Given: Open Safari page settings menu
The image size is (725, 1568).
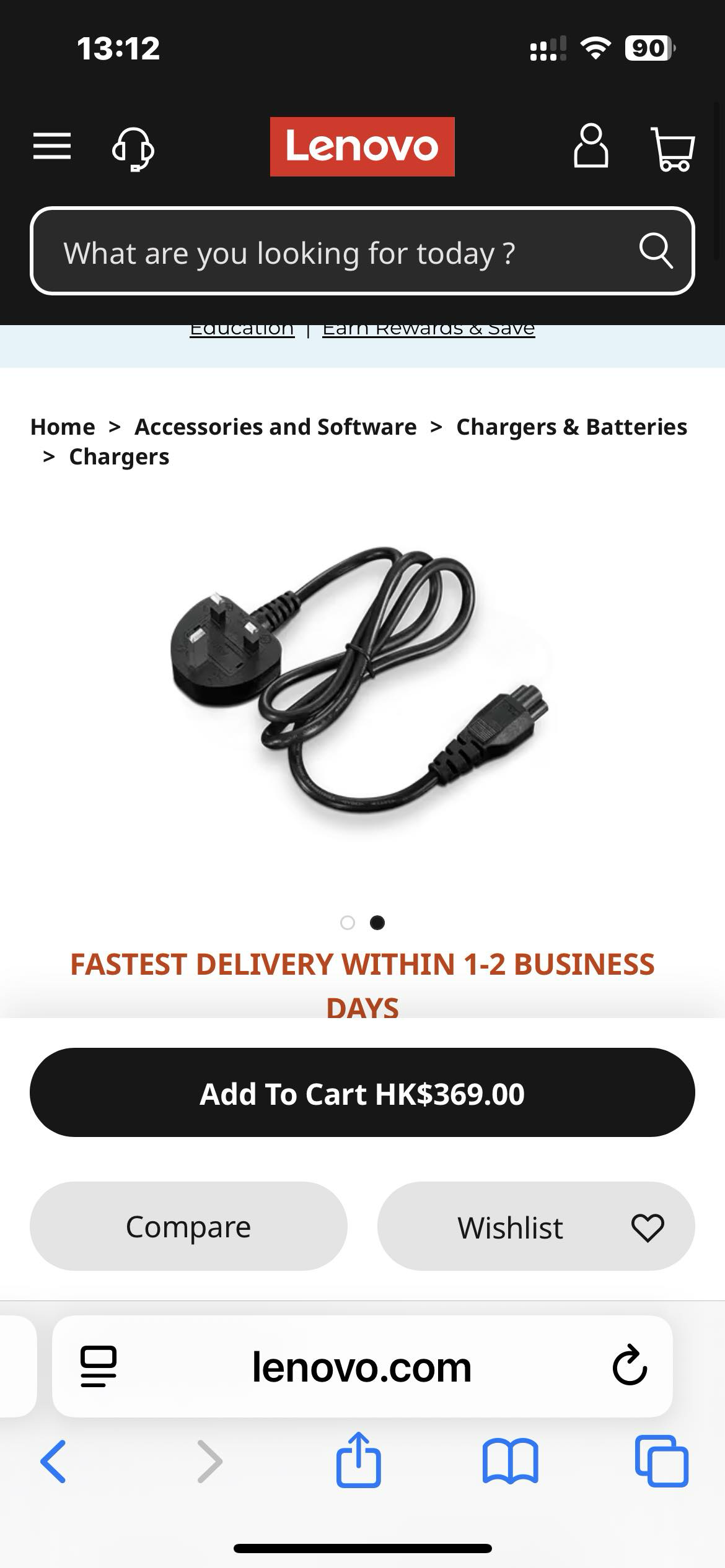Looking at the screenshot, I should pos(99,1365).
